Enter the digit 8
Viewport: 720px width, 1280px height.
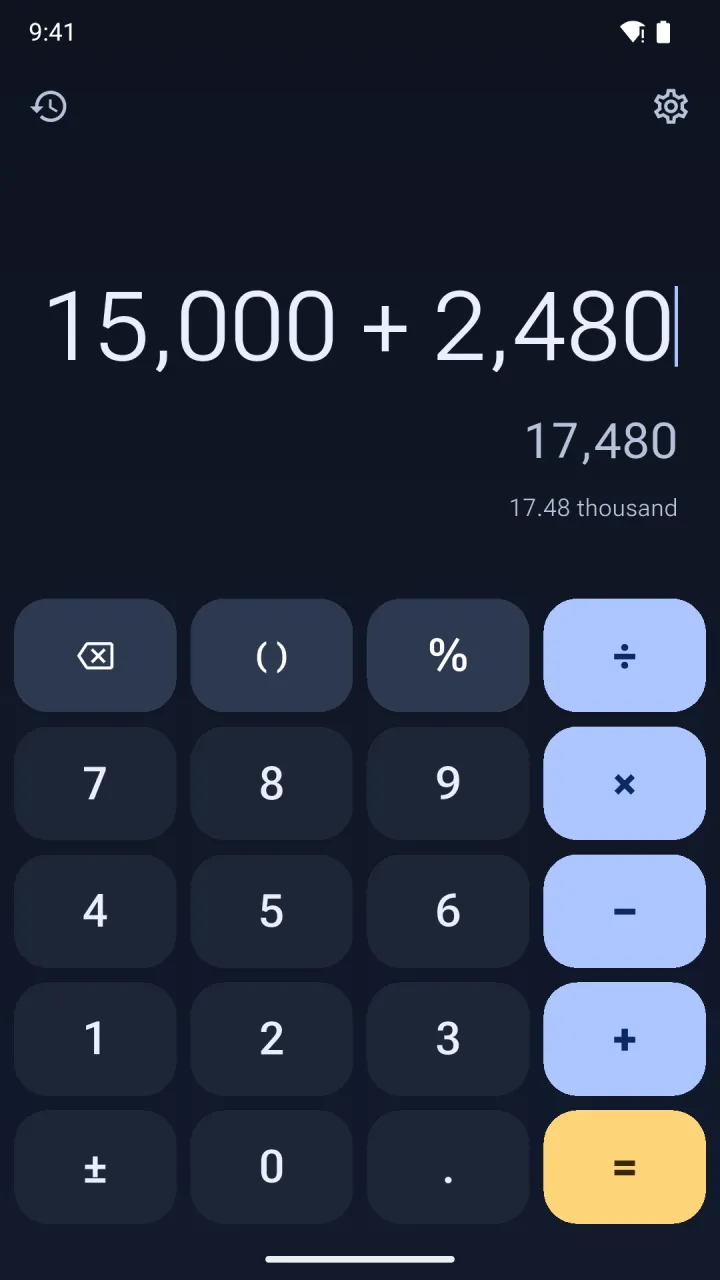point(271,784)
